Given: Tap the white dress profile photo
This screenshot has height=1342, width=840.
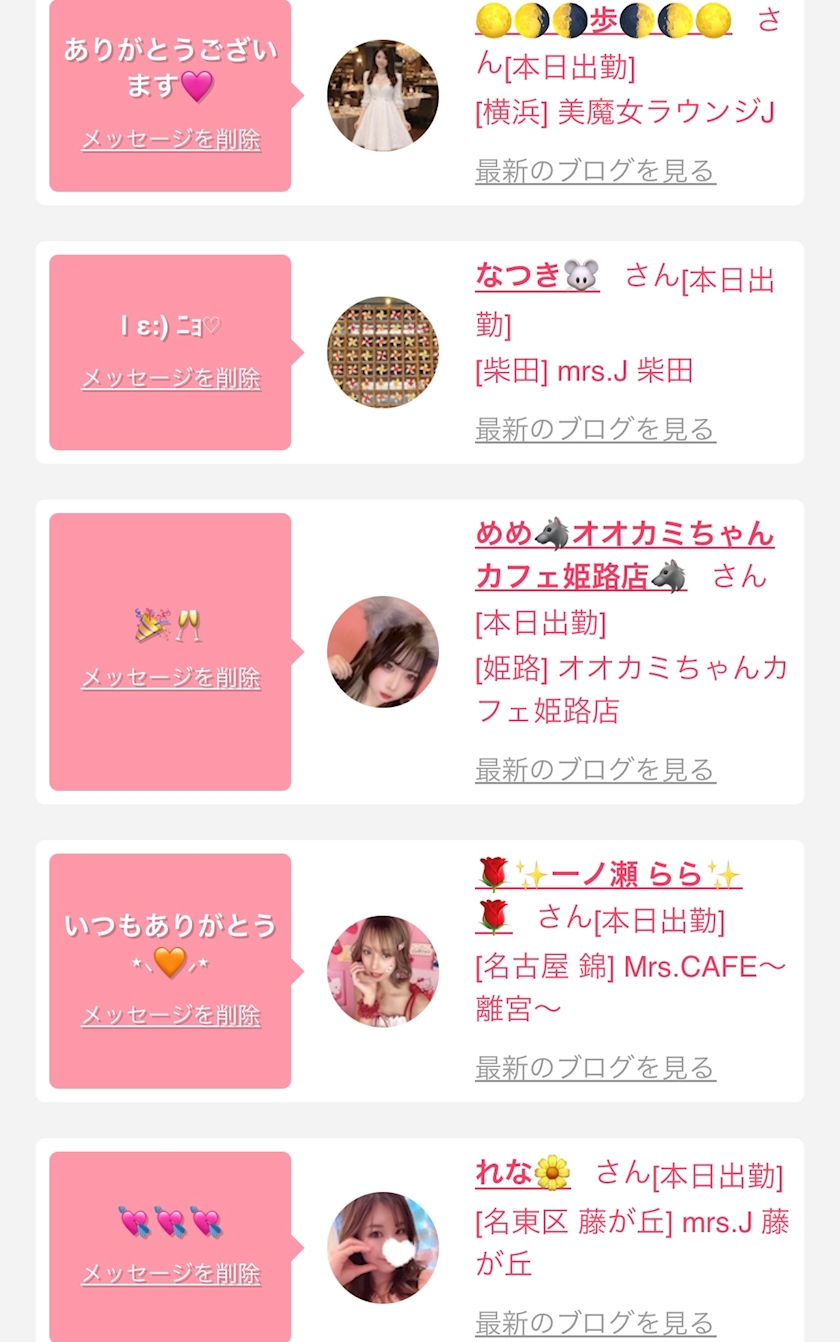Looking at the screenshot, I should click(x=383, y=96).
